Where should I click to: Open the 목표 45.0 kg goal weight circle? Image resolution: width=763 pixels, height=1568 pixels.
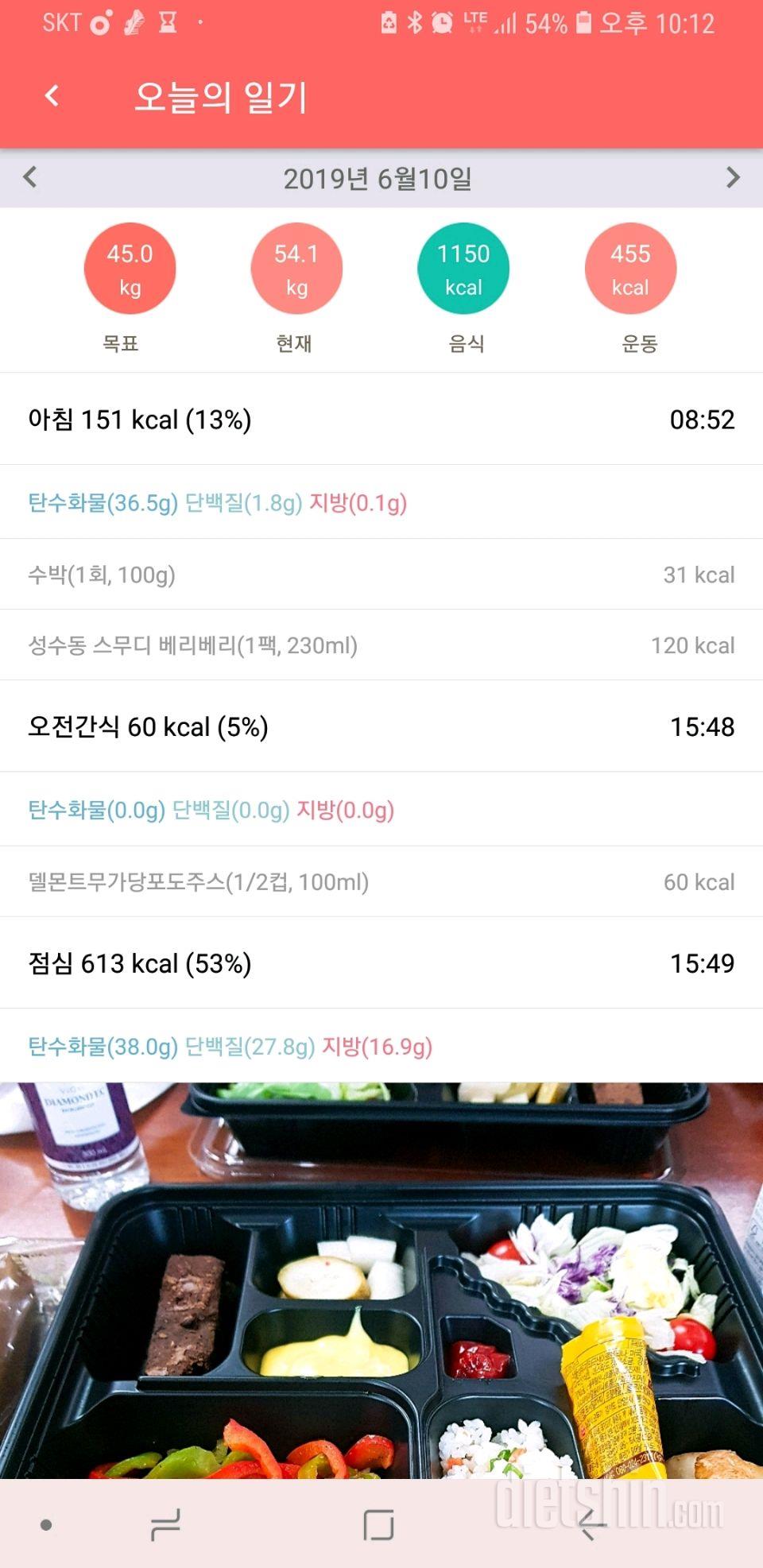[x=130, y=269]
